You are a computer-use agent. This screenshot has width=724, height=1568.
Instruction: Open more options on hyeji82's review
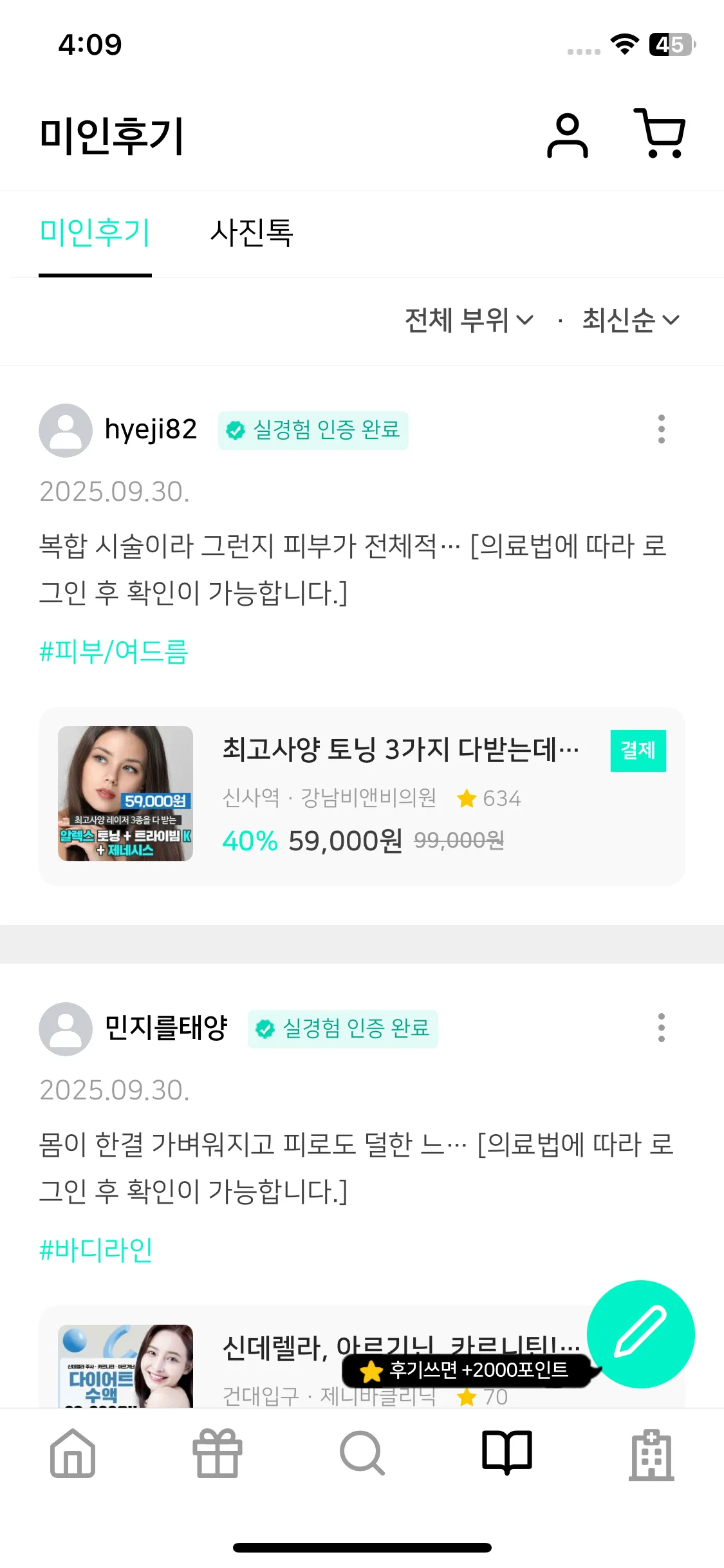coord(661,429)
